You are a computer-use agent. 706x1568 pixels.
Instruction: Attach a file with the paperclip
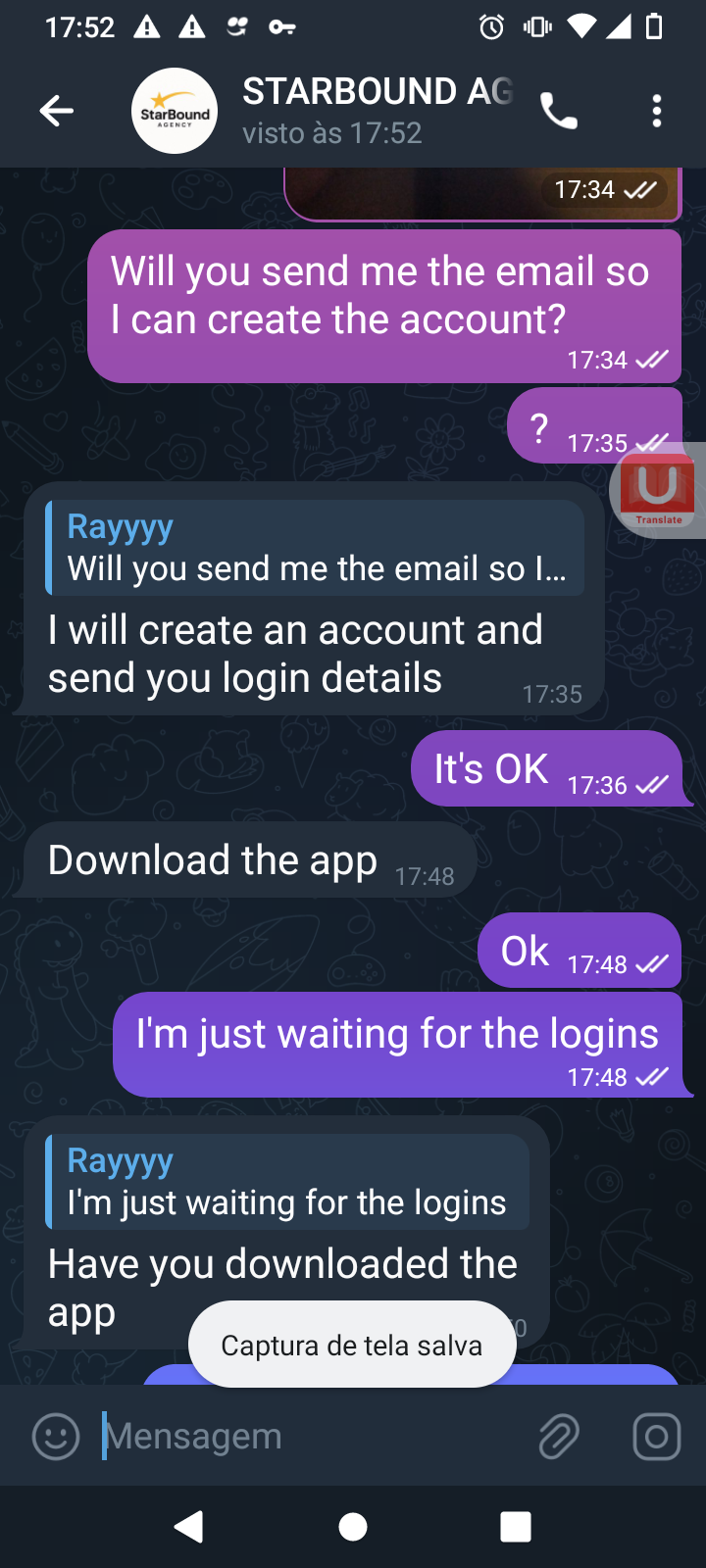pos(559,1437)
